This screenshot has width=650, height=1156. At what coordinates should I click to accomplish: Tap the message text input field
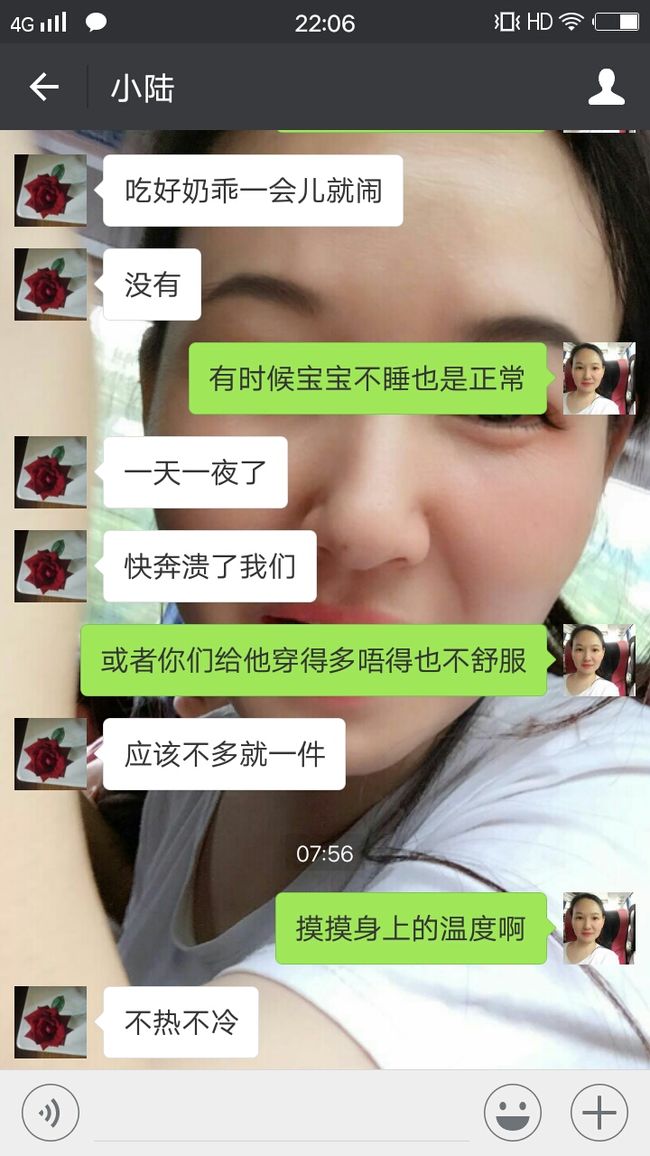[x=282, y=1112]
